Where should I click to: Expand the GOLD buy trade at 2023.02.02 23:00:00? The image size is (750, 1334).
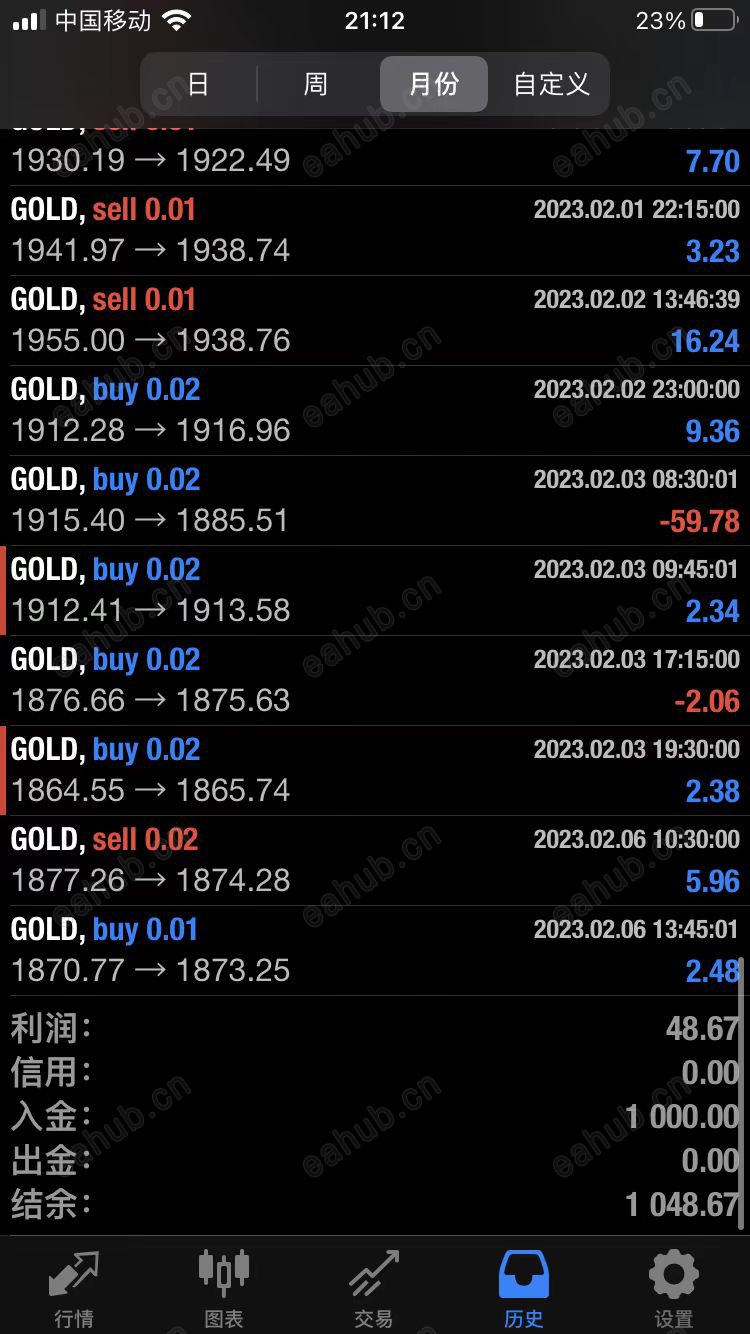pos(375,411)
